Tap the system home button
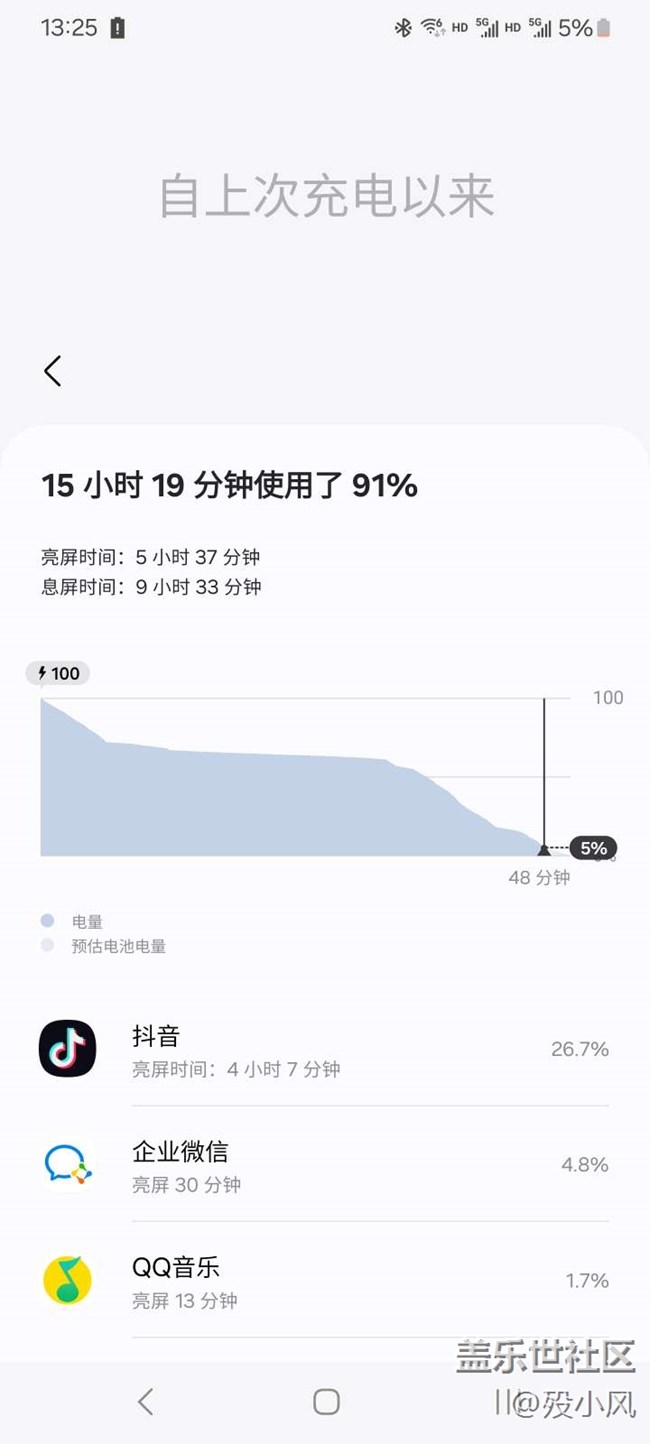This screenshot has height=1444, width=650. click(x=326, y=1401)
